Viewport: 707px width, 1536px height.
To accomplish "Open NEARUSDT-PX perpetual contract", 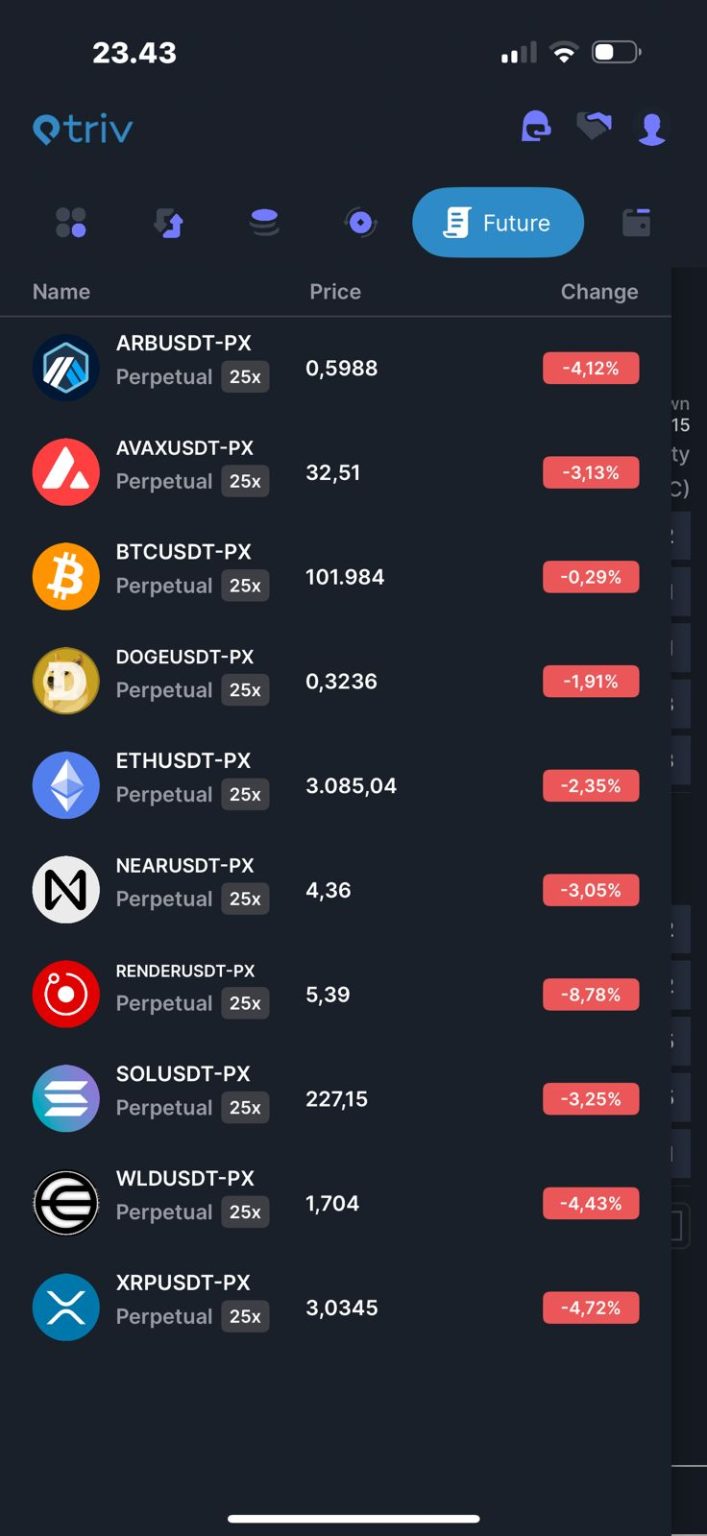I will pyautogui.click(x=335, y=890).
